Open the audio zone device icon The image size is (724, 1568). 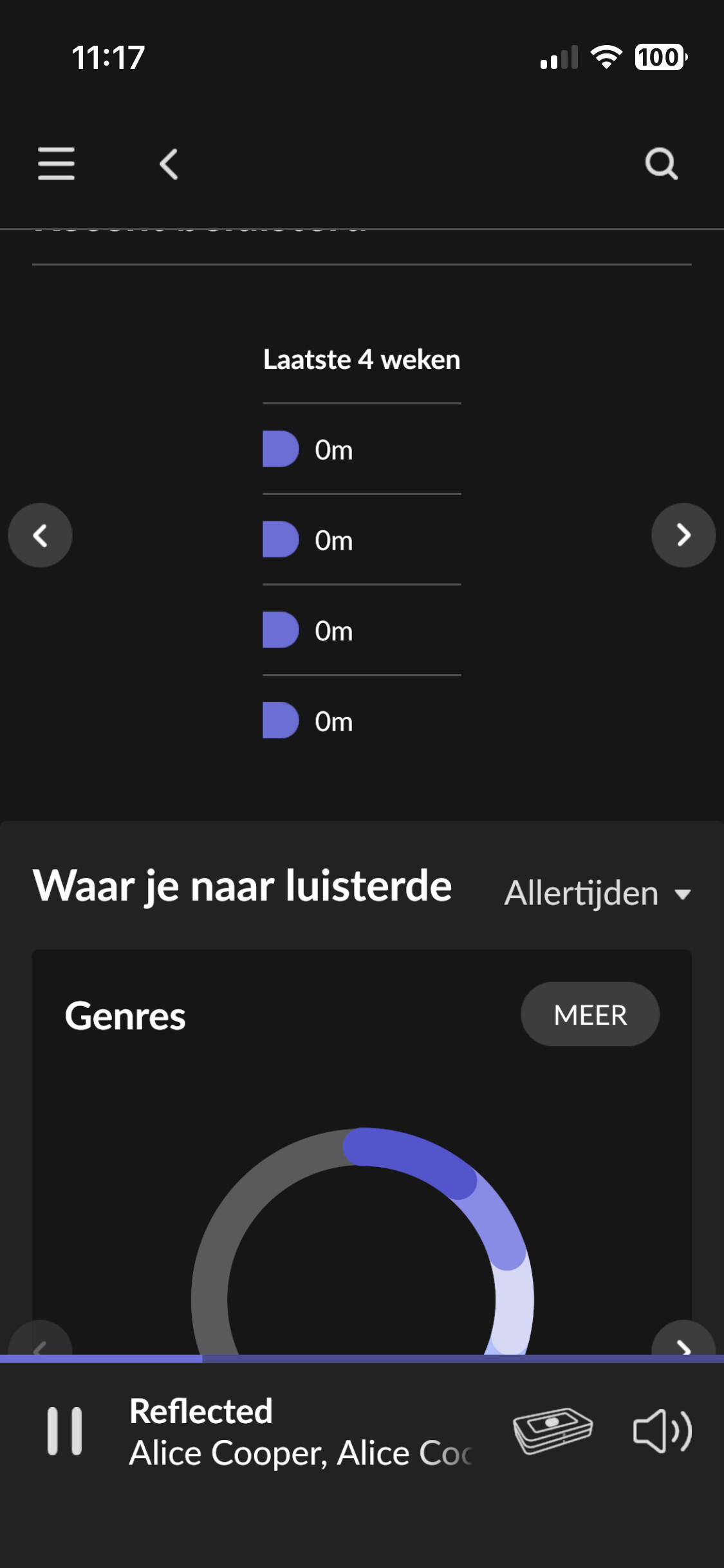click(x=553, y=1430)
